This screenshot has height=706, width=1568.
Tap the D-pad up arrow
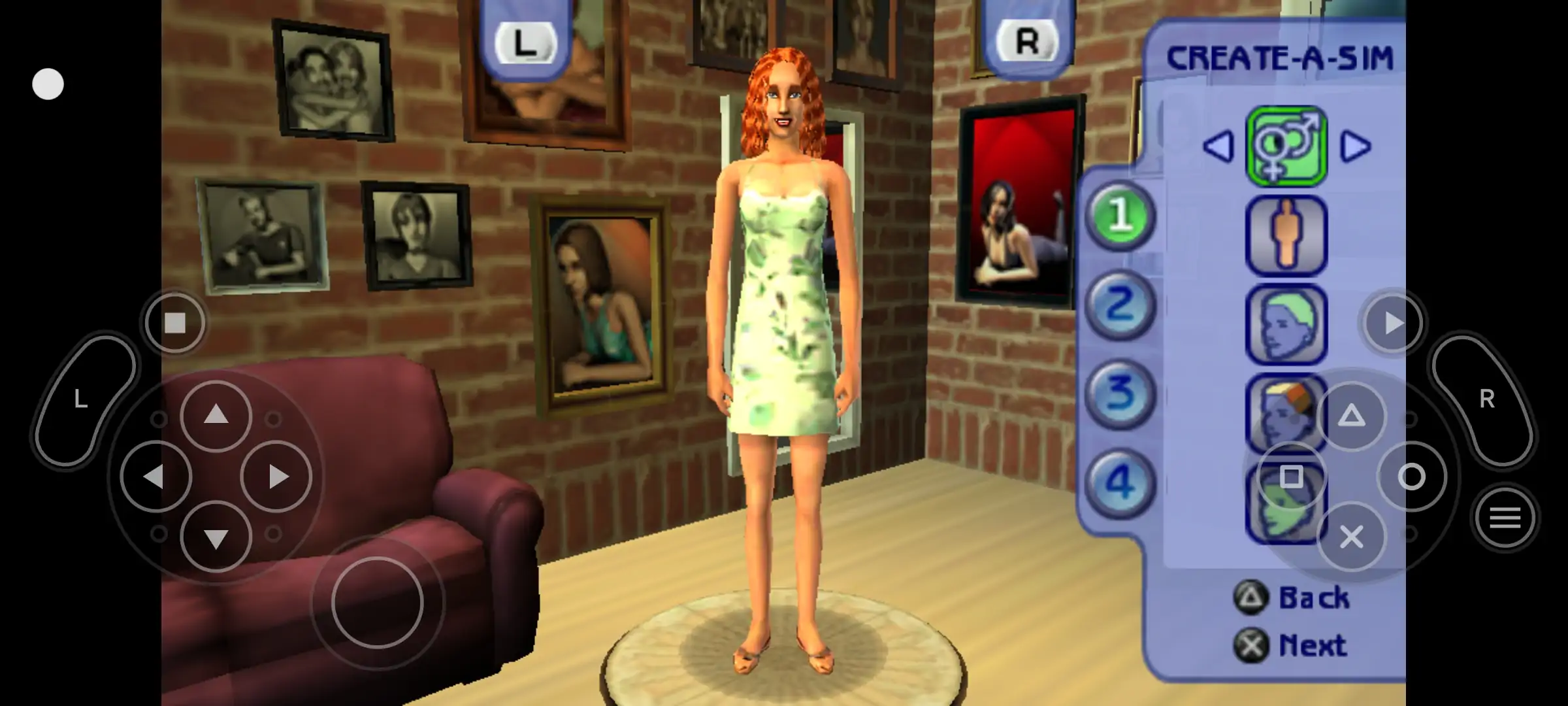[216, 416]
